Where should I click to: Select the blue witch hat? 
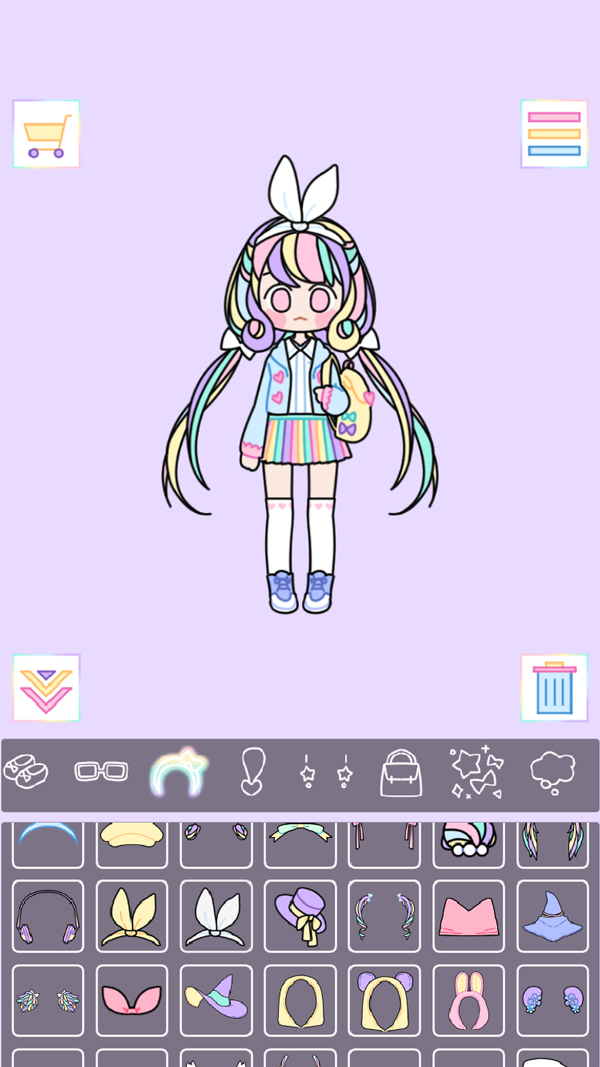[552, 916]
